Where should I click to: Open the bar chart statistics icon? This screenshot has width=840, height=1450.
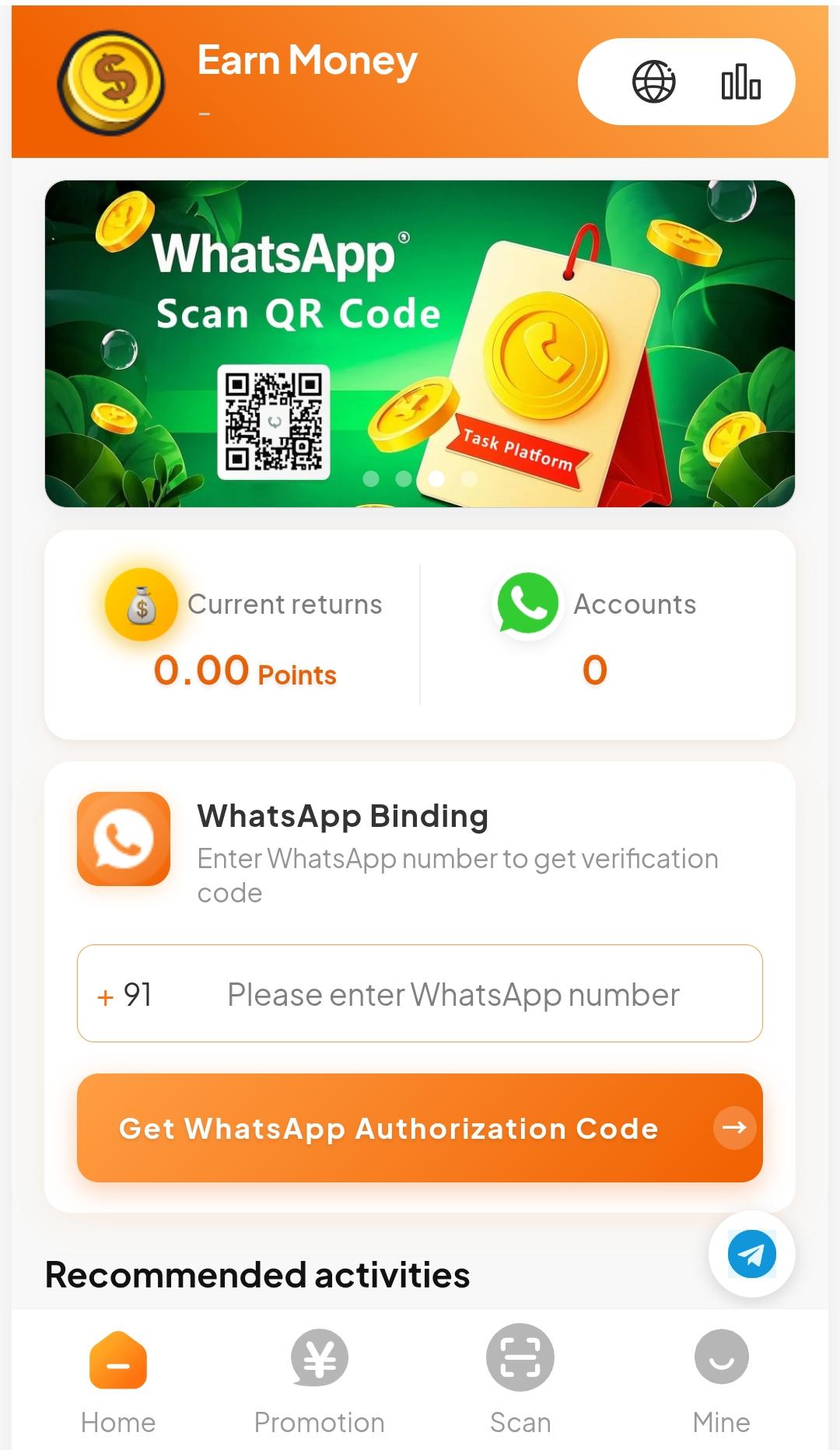click(740, 81)
